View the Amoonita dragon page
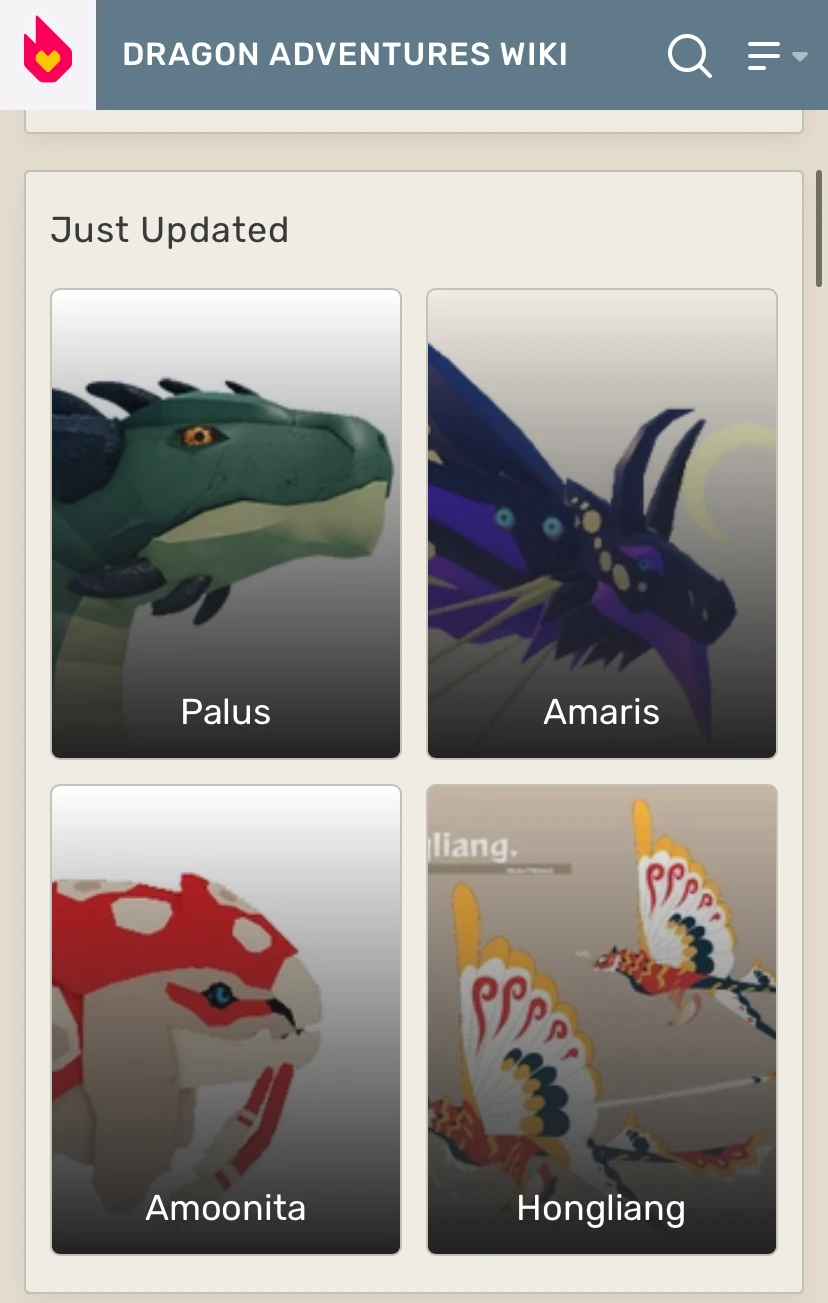828x1303 pixels. [226, 1019]
